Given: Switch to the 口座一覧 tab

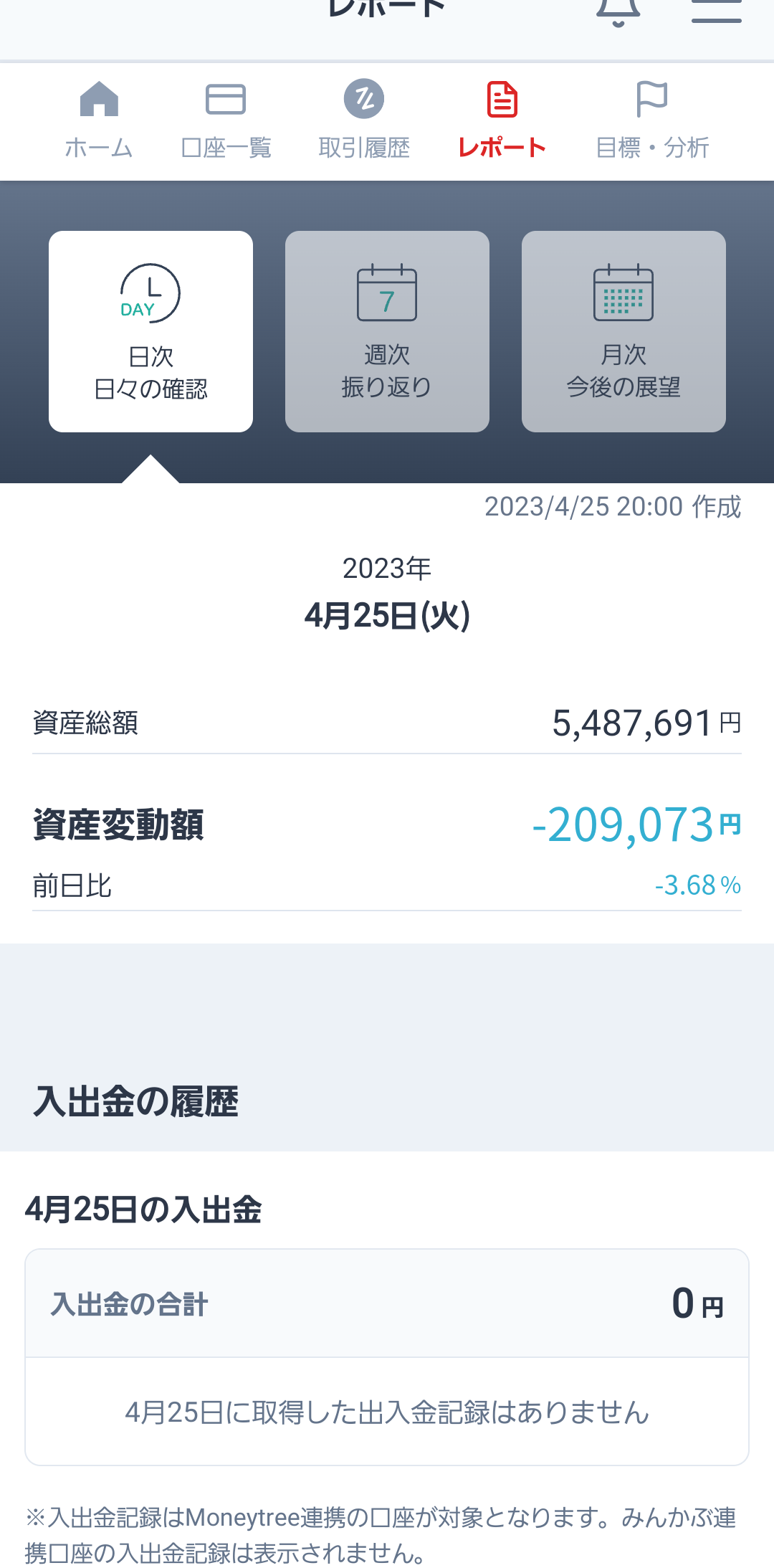Looking at the screenshot, I should [x=226, y=120].
